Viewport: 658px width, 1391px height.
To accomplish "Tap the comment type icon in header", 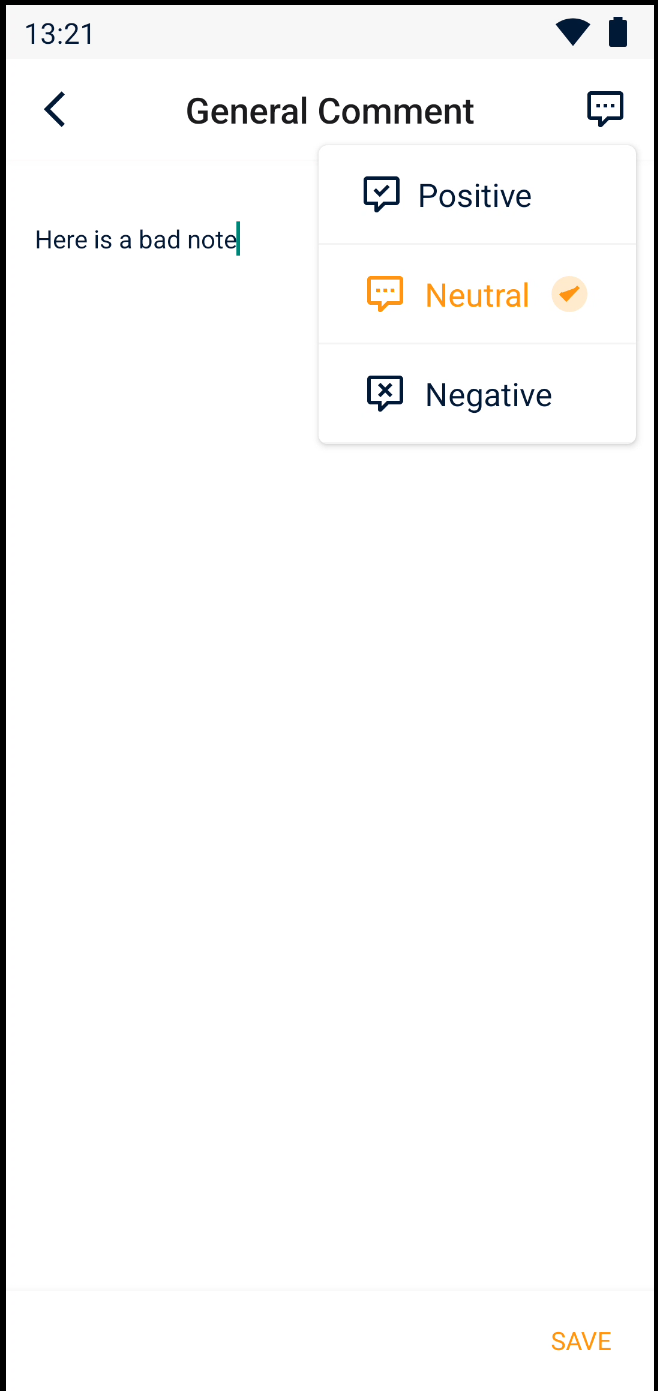I will 605,109.
